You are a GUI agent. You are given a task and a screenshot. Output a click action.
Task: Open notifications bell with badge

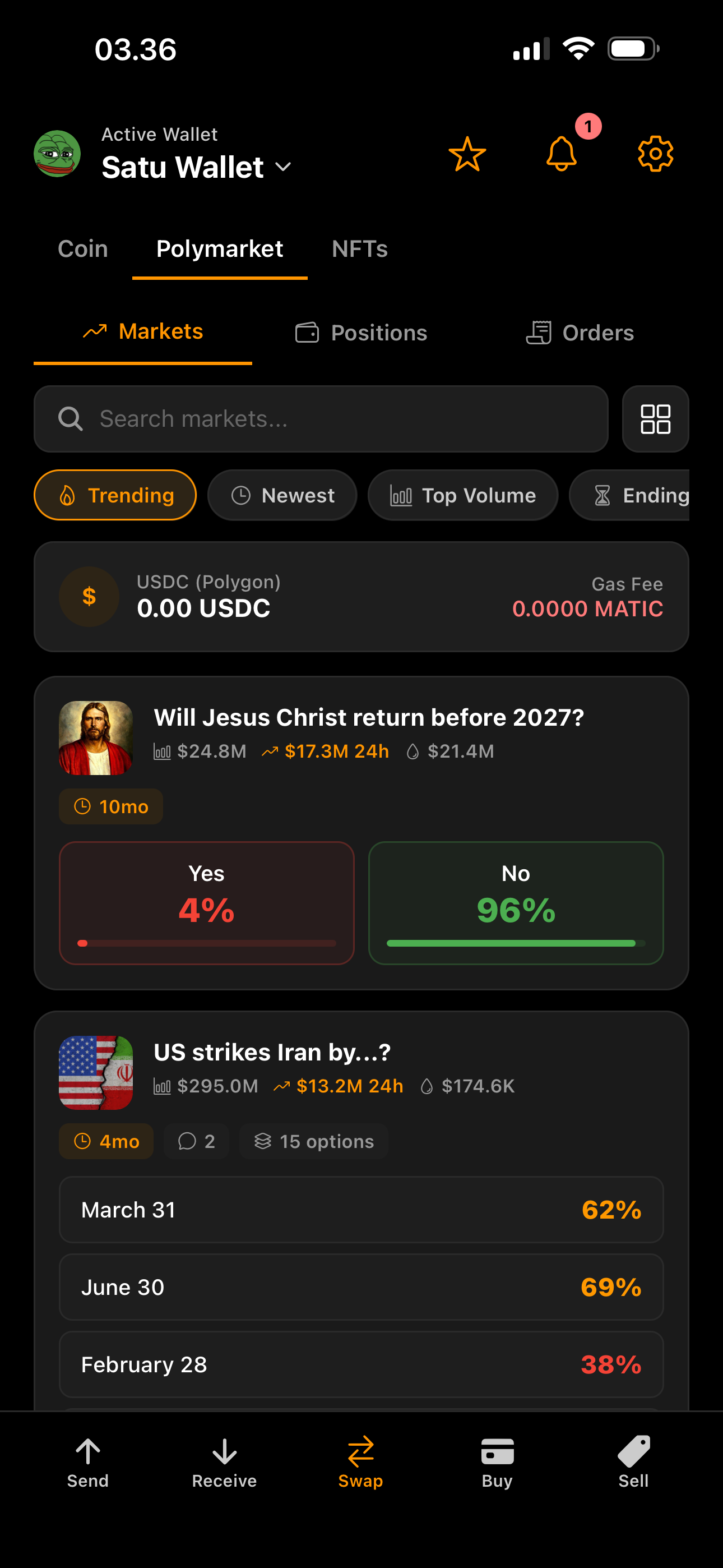pos(561,154)
